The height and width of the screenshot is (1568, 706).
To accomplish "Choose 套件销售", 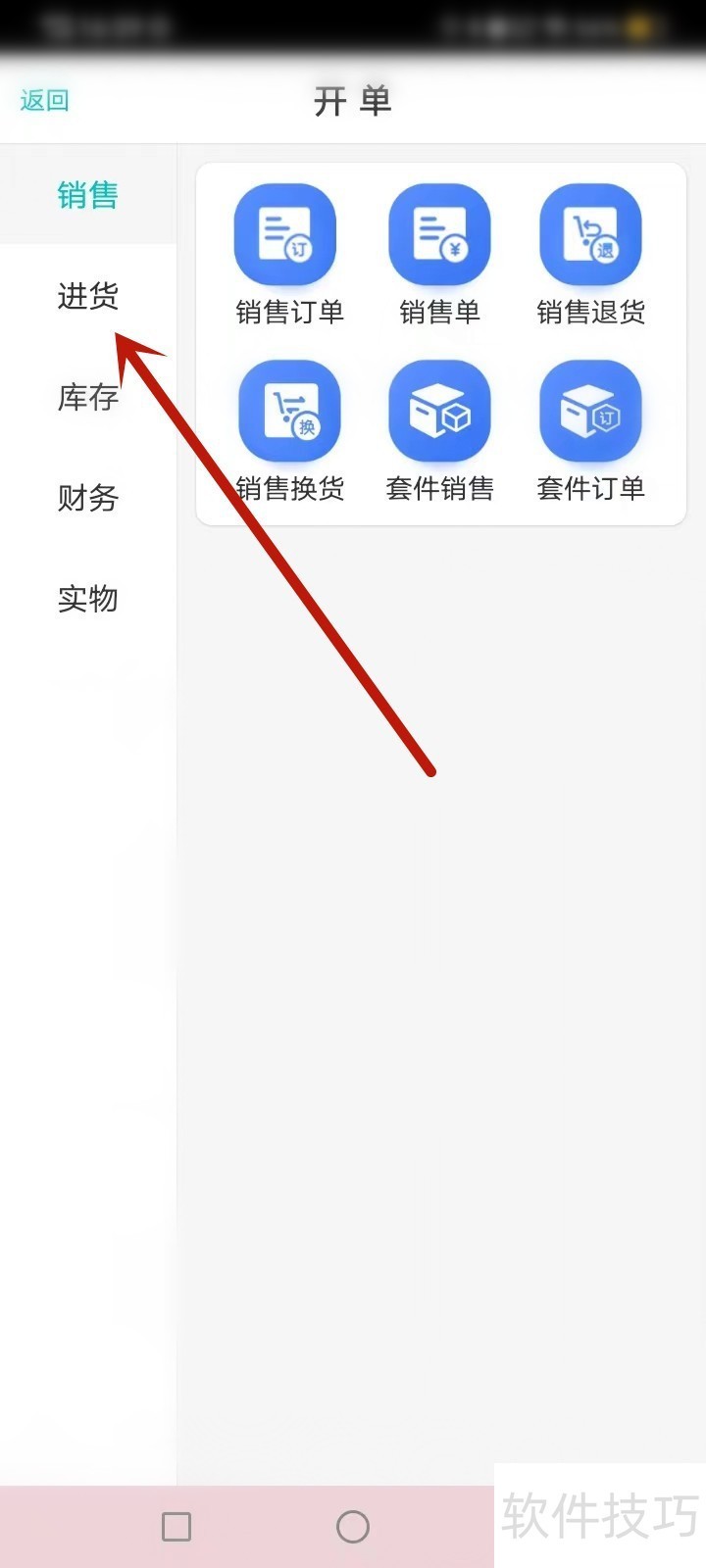I will tap(439, 431).
